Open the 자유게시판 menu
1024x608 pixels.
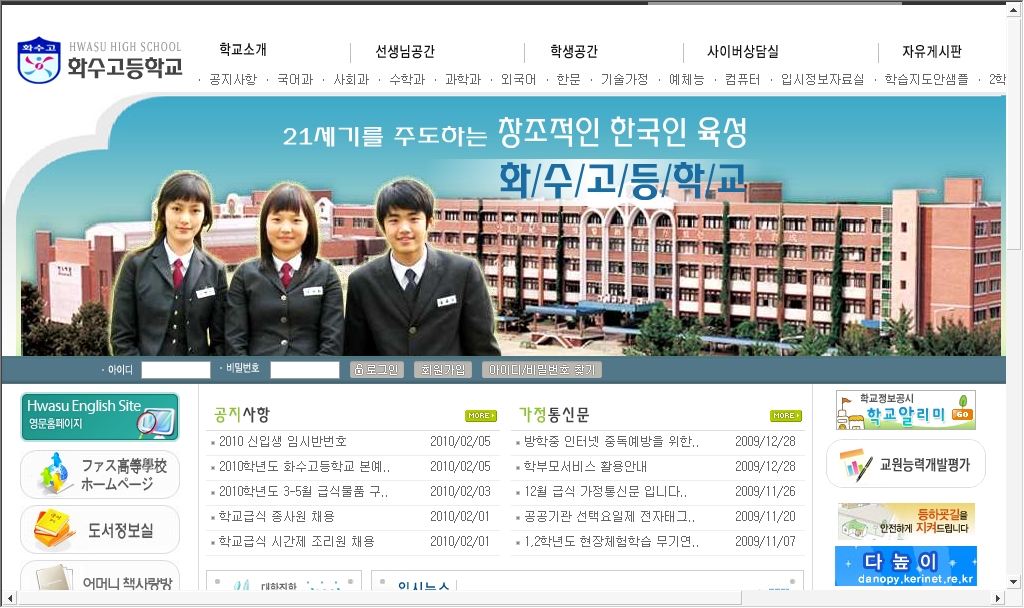pyautogui.click(x=931, y=52)
